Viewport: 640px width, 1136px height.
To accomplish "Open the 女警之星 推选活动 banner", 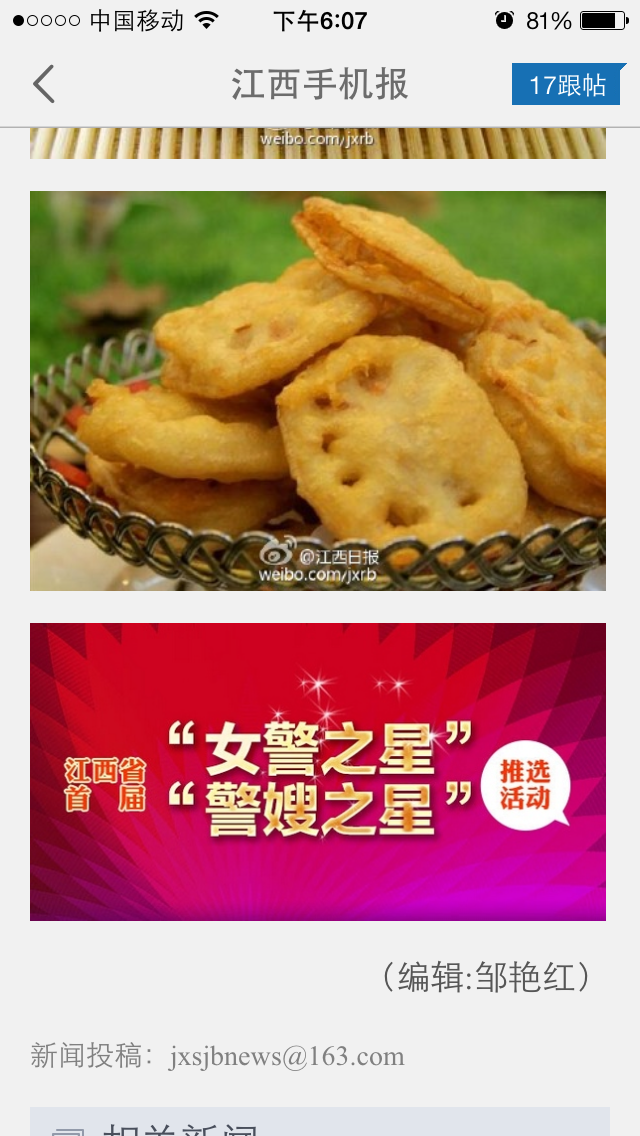I will pos(318,771).
